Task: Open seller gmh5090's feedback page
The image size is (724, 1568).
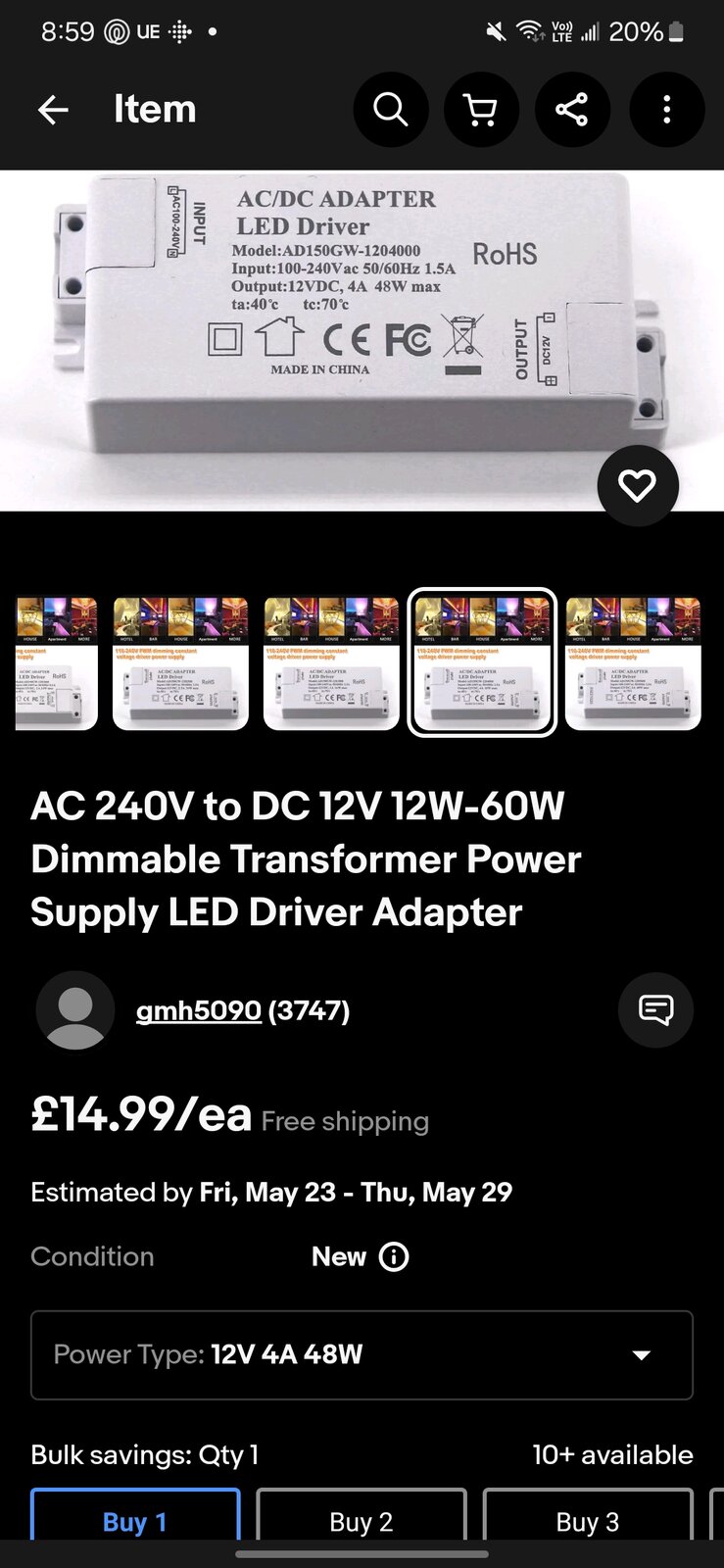Action: pos(198,1010)
